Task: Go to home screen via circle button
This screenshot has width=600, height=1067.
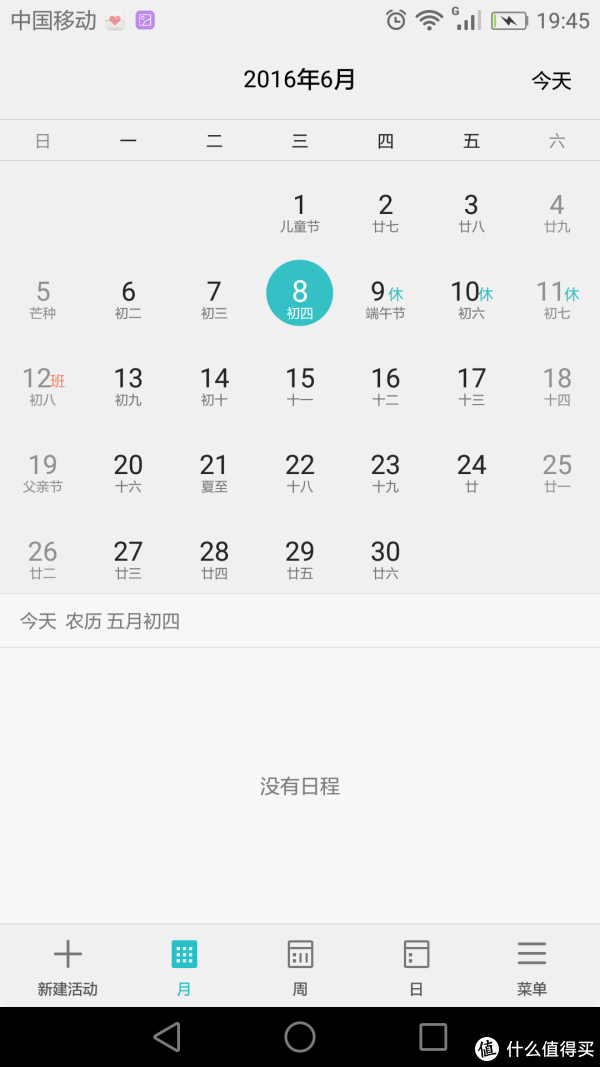Action: (300, 1037)
